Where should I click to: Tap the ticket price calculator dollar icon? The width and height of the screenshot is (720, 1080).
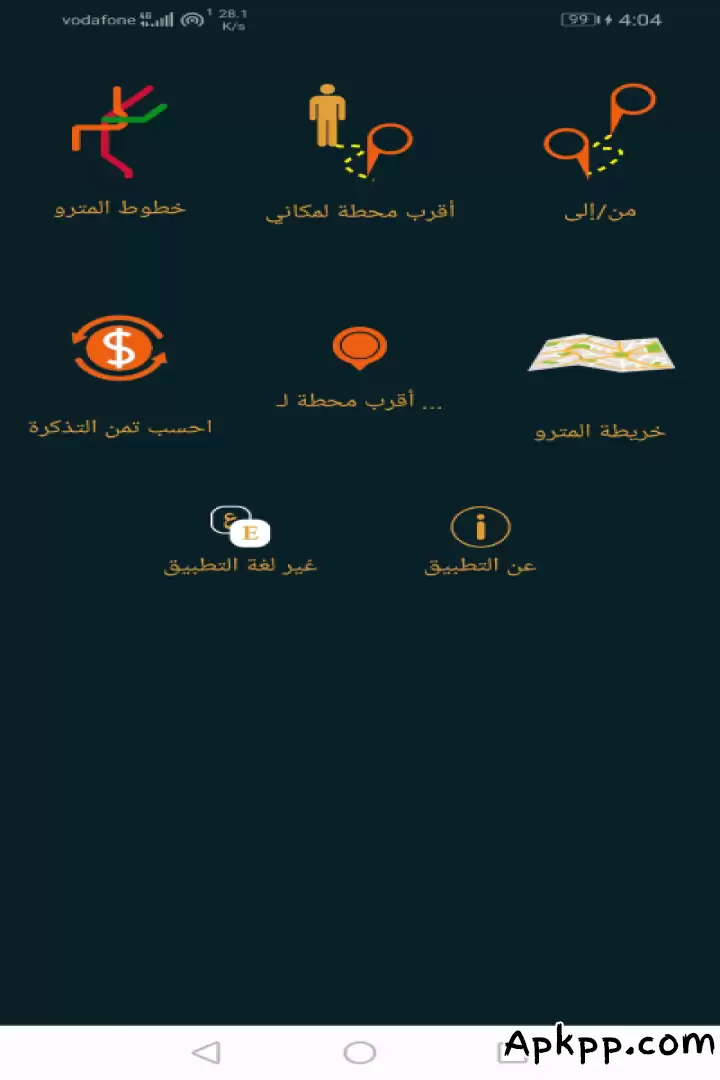[118, 347]
